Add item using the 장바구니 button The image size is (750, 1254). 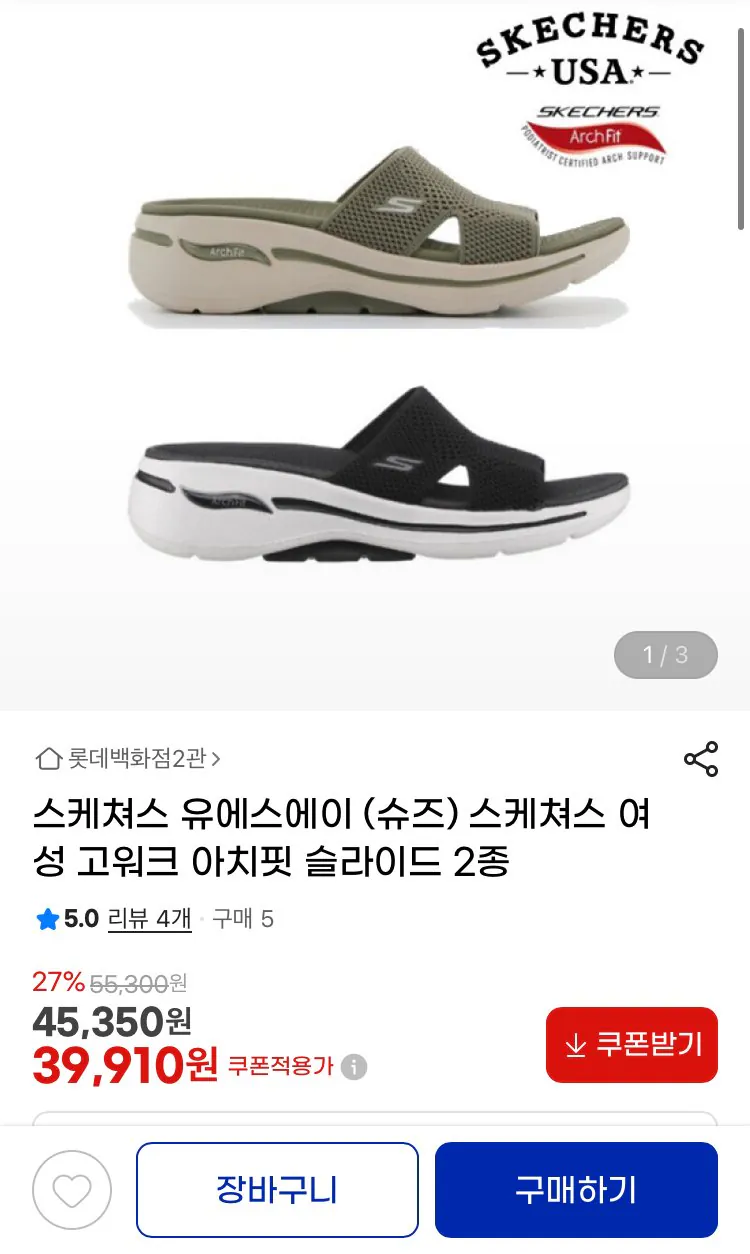(278, 1189)
